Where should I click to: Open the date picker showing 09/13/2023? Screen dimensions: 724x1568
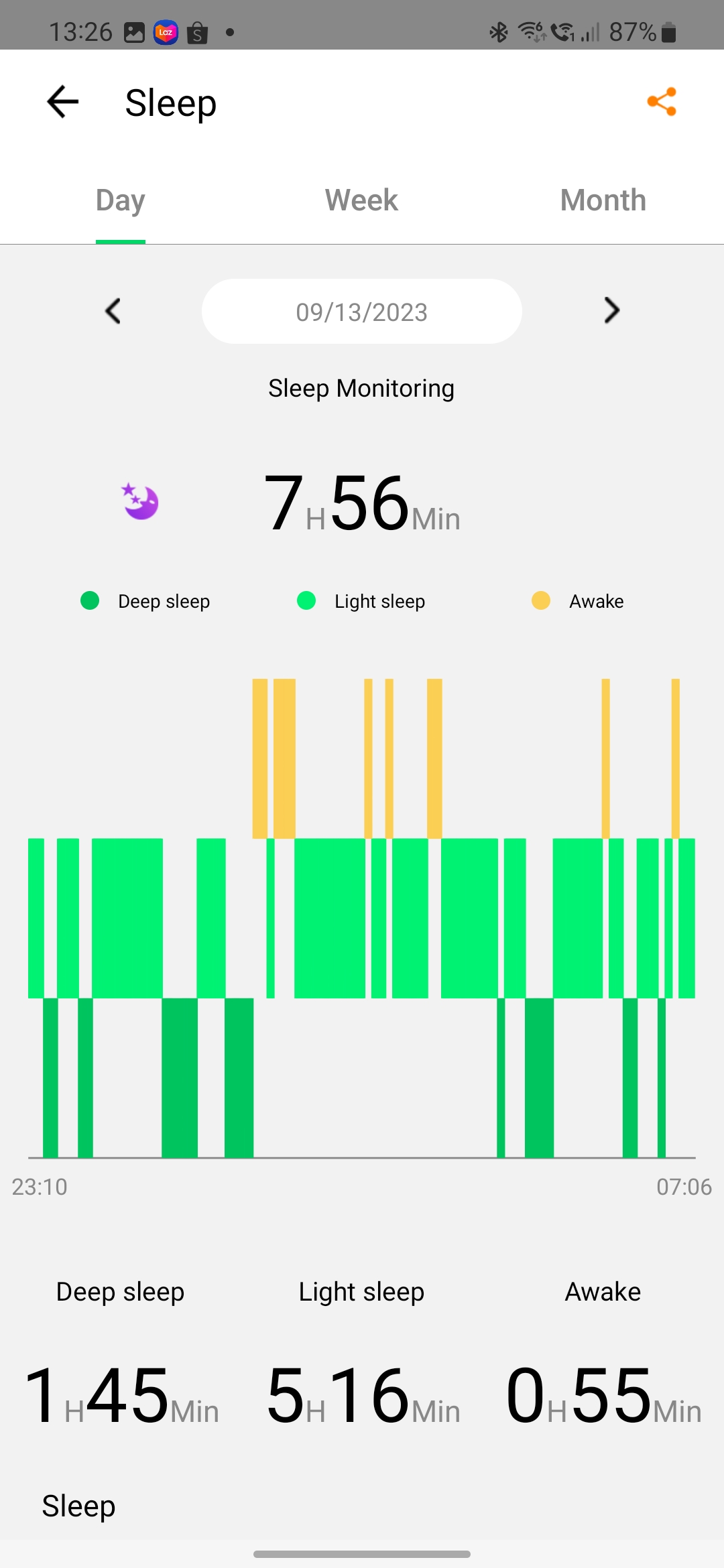pos(361,312)
